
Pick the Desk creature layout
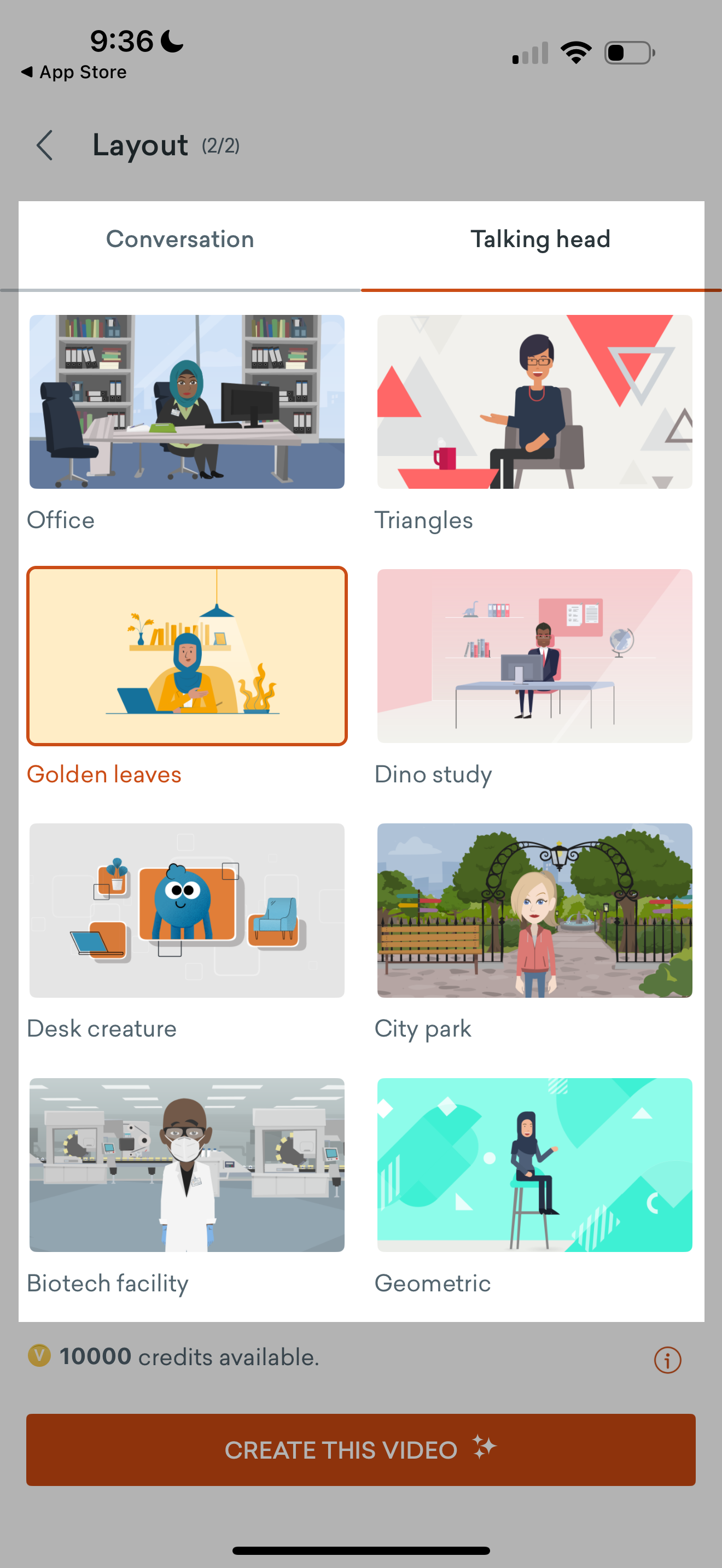coord(187,910)
